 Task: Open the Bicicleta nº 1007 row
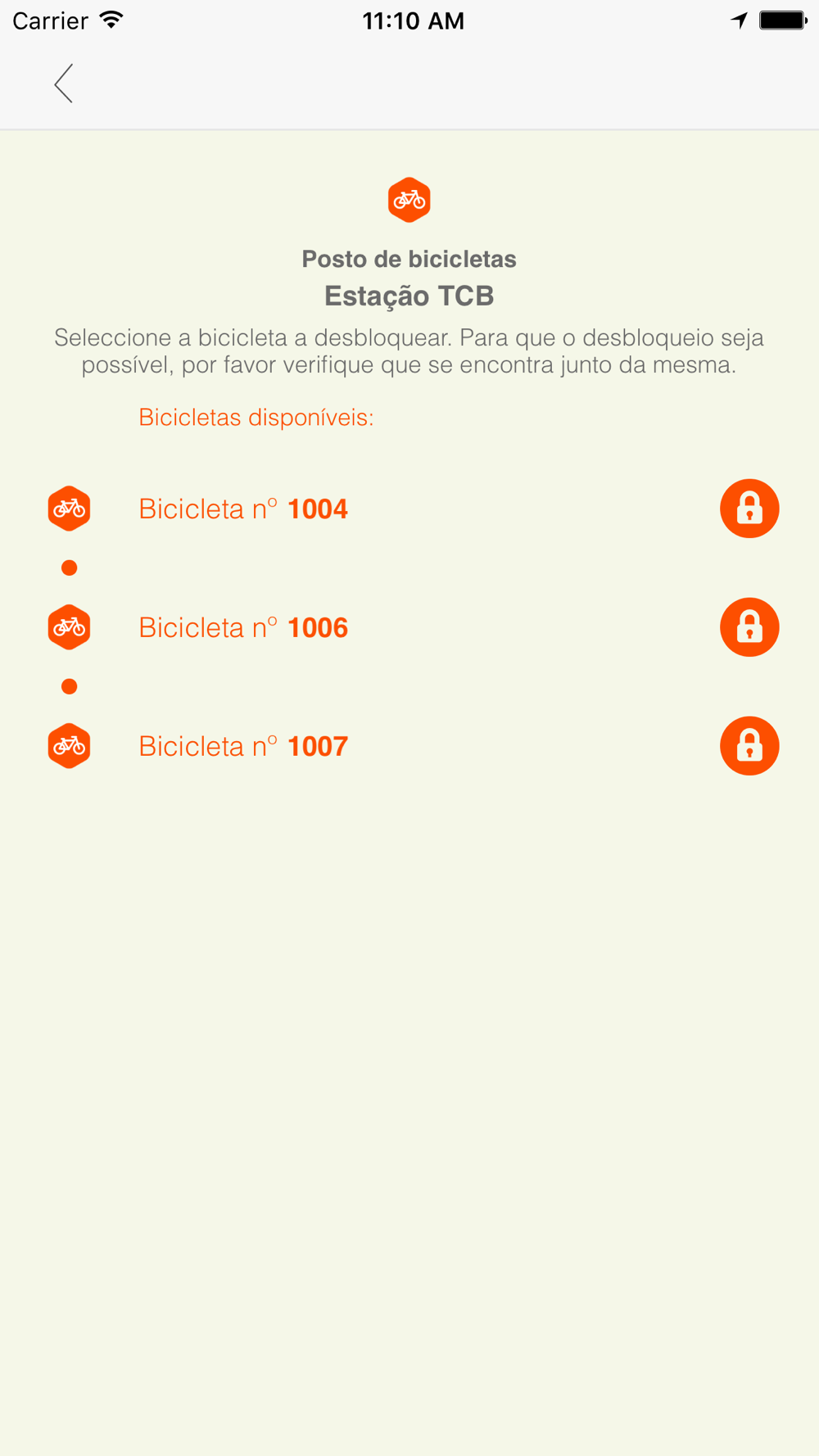(x=409, y=746)
